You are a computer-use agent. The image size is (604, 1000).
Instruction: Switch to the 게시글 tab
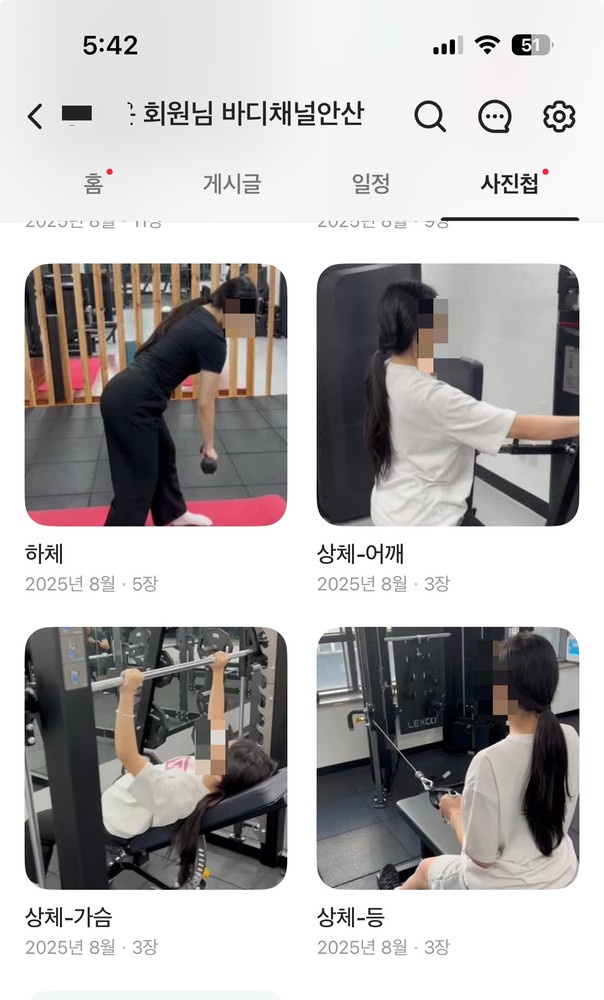232,184
